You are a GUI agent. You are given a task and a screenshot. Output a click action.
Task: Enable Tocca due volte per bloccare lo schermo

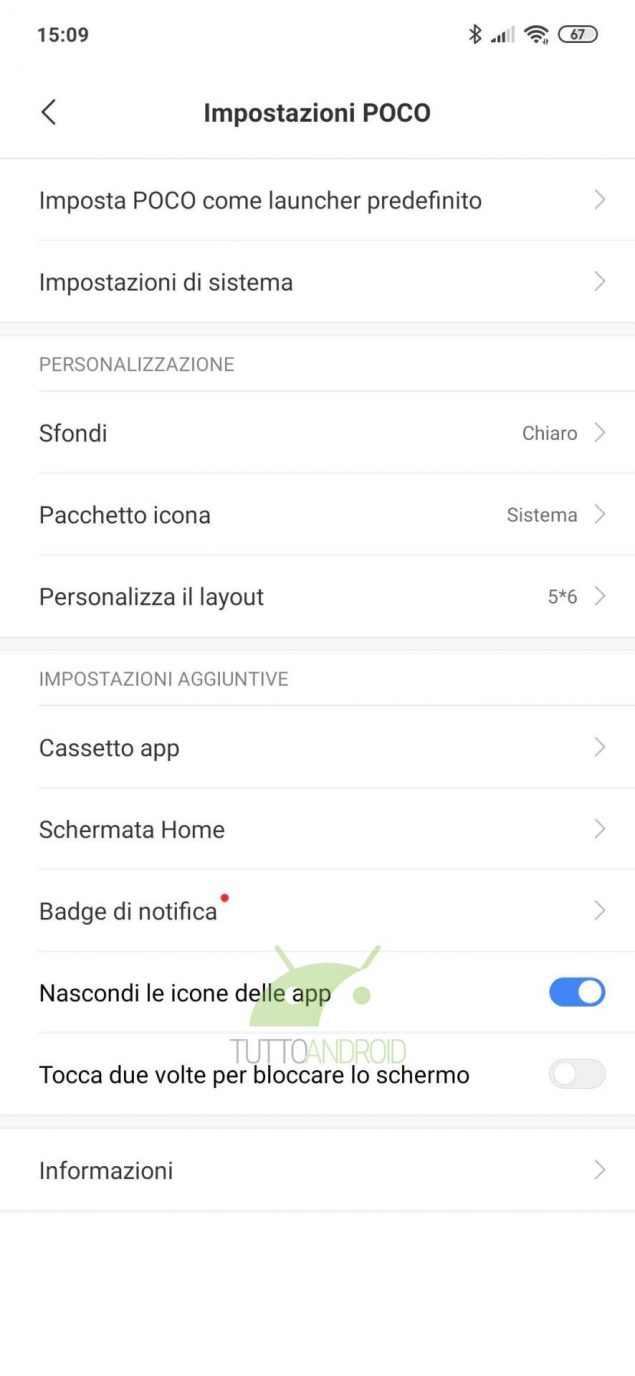577,1074
